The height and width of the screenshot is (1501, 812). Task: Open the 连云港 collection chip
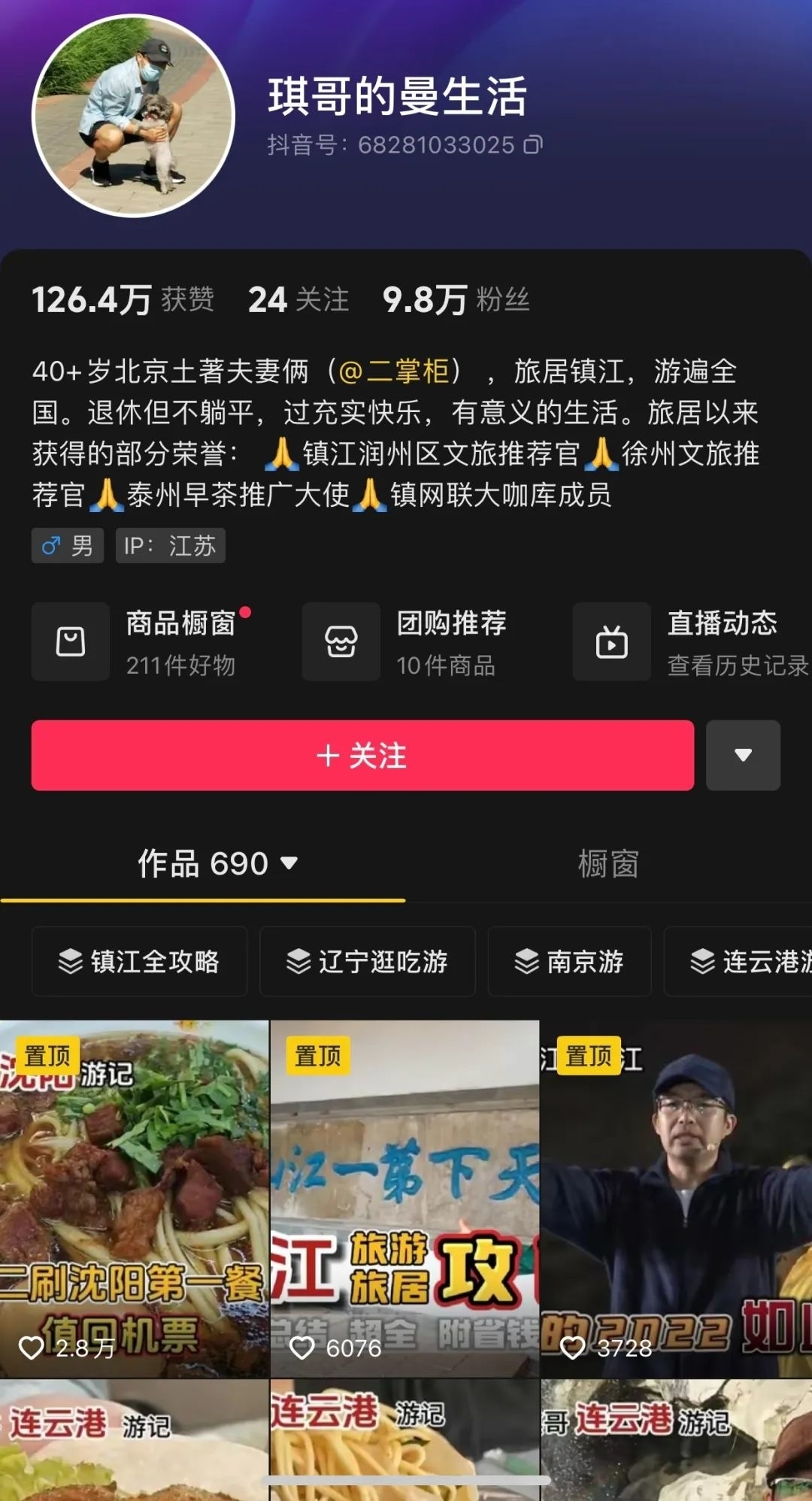pyautogui.click(x=744, y=961)
